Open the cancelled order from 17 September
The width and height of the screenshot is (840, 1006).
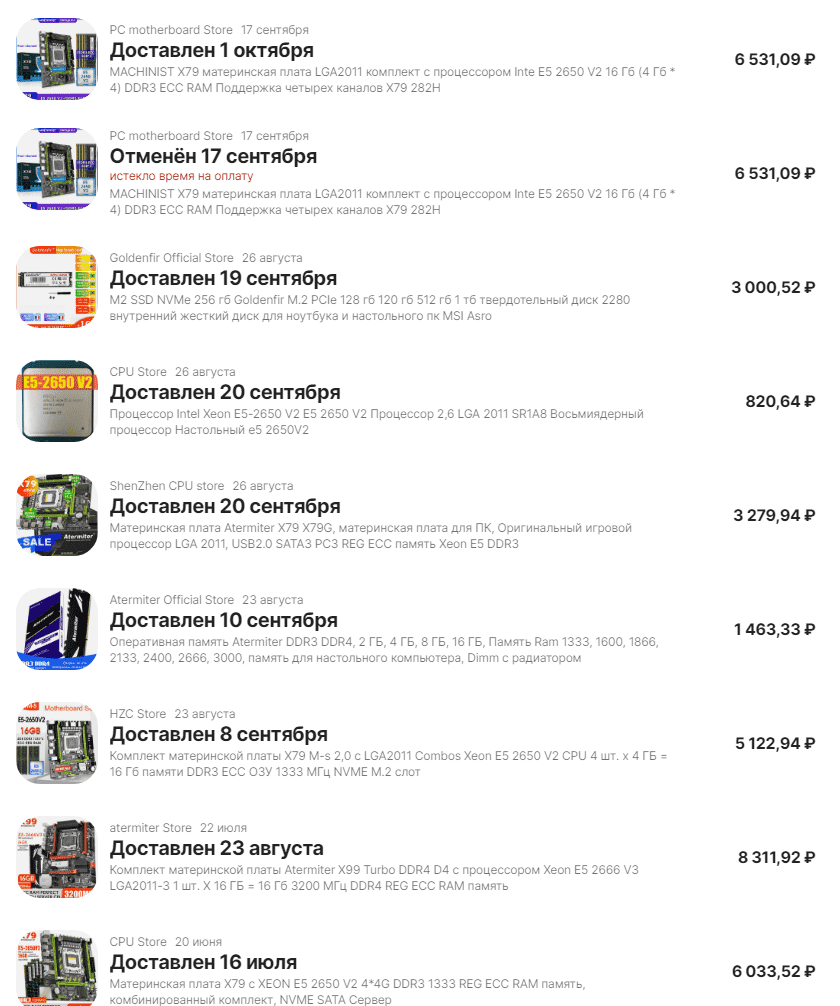point(213,157)
